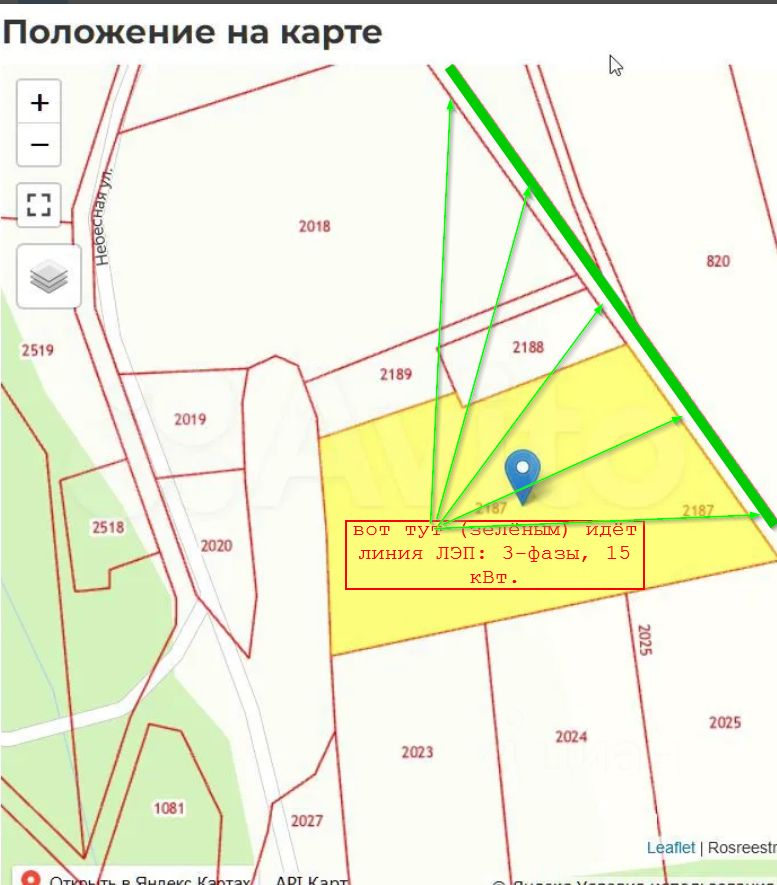Screen dimensions: 777x885
Task: Open the Leaflet attribution link
Action: pyautogui.click(x=670, y=847)
